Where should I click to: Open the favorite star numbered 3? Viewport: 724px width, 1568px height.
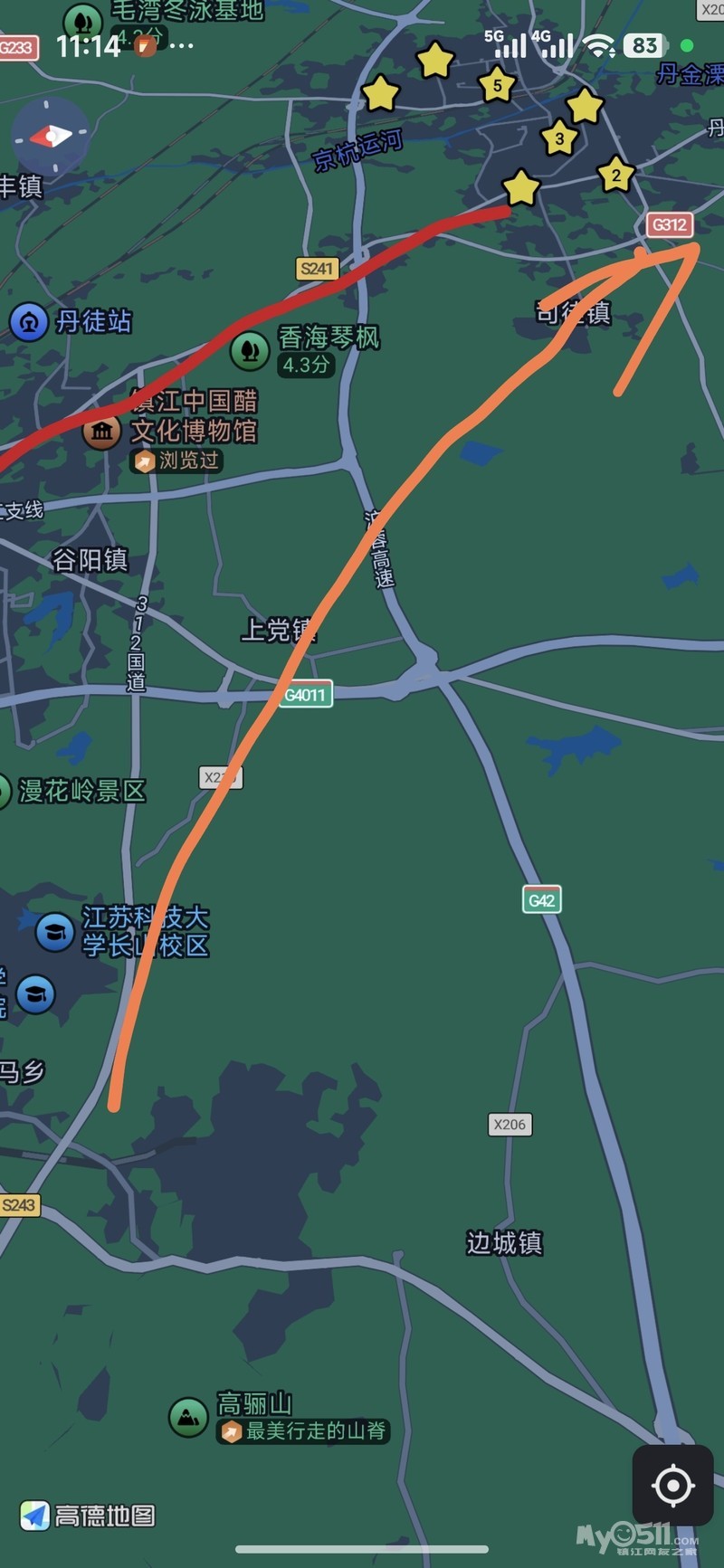[x=559, y=138]
